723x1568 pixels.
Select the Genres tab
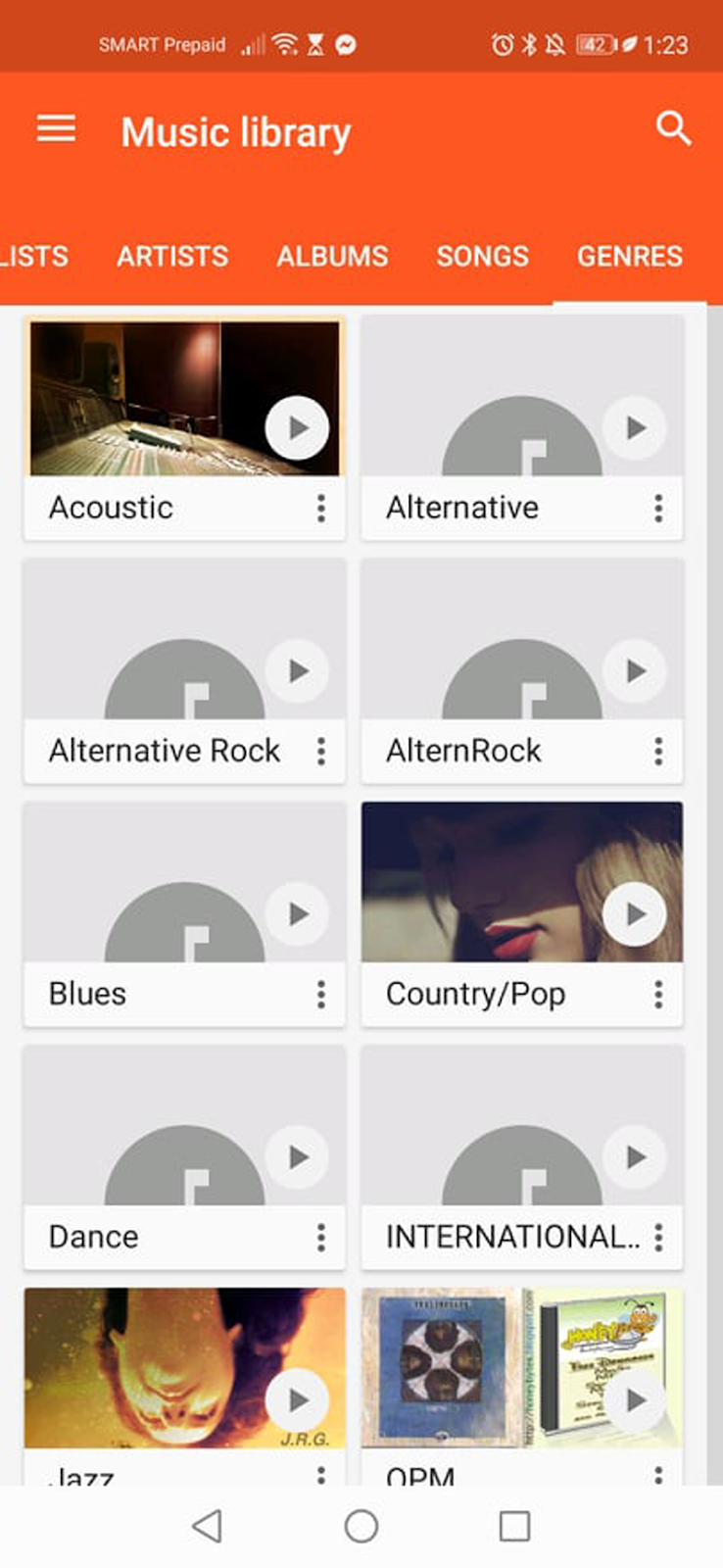click(x=629, y=257)
